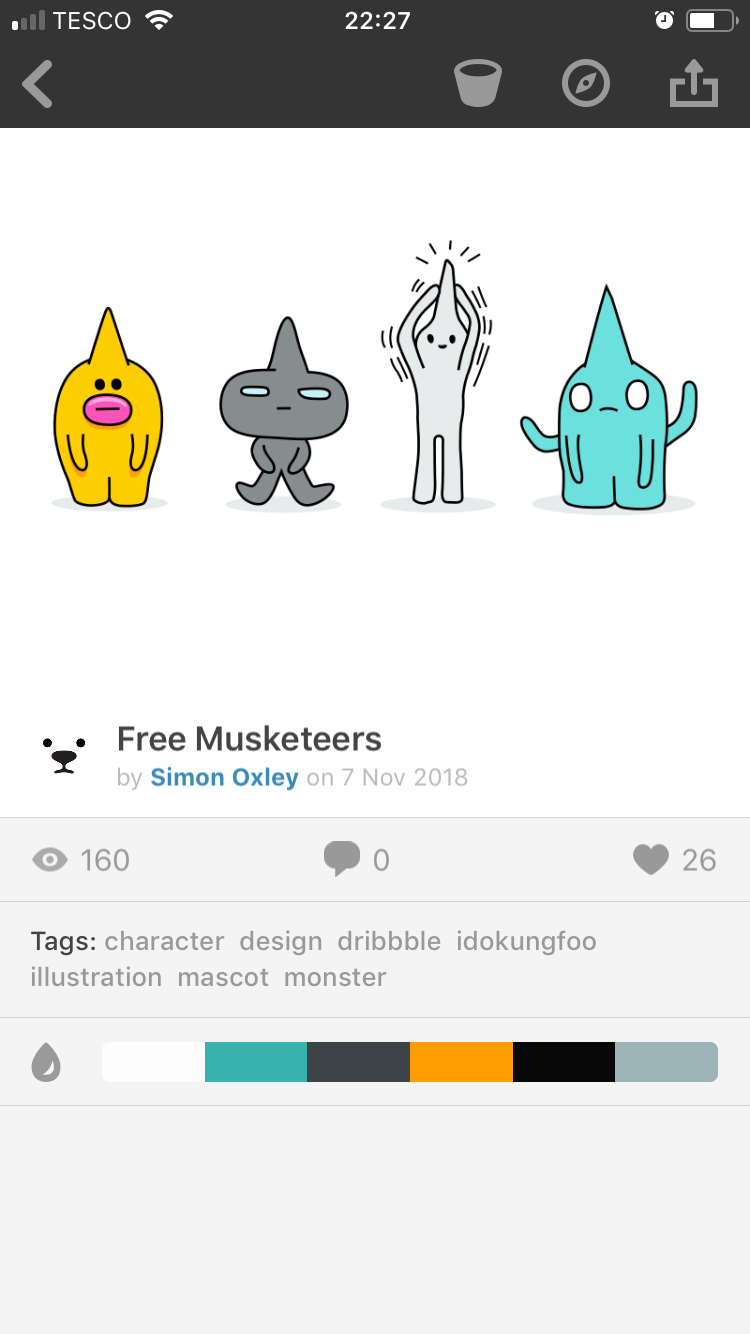Open Simon Oxley's profile link
750x1334 pixels.
(224, 777)
